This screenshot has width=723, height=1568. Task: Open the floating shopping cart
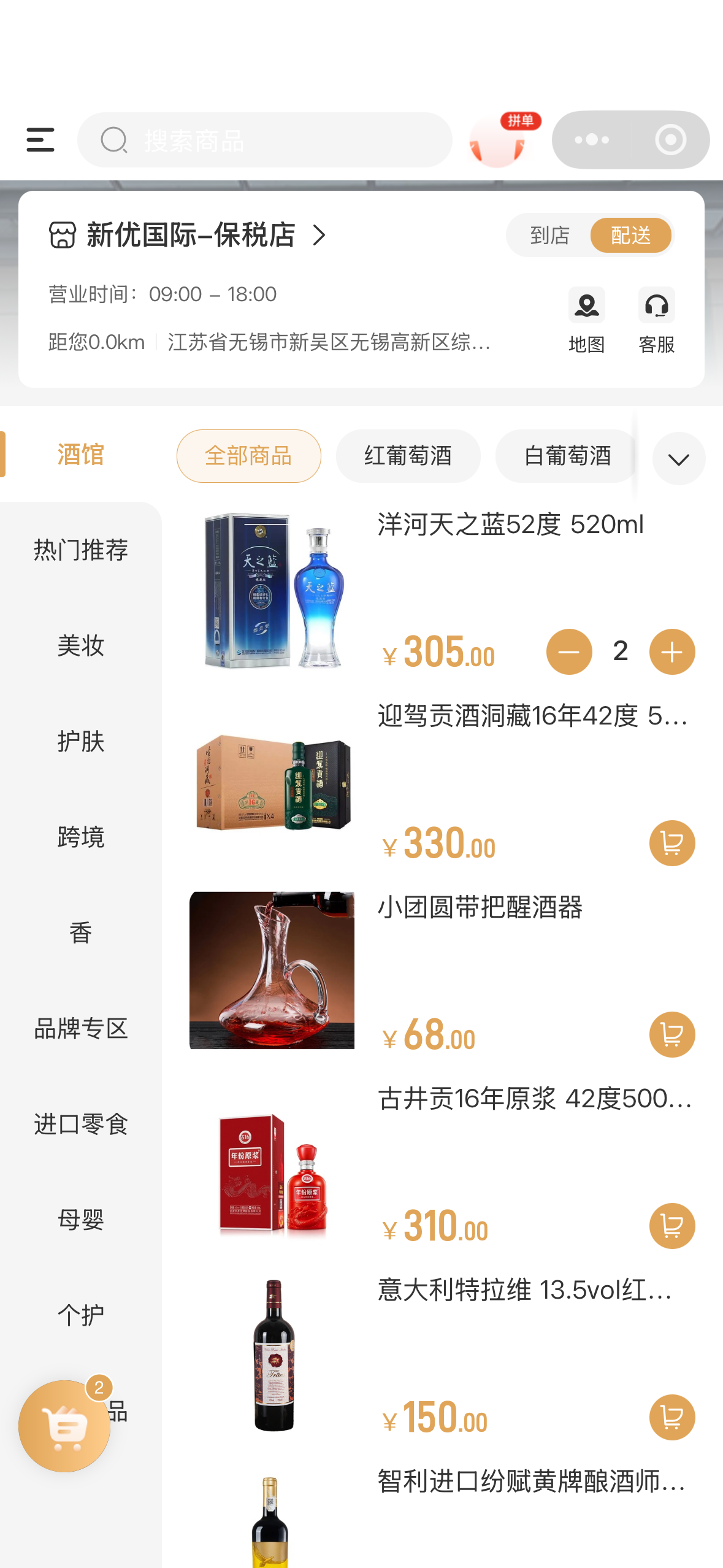(x=64, y=1426)
